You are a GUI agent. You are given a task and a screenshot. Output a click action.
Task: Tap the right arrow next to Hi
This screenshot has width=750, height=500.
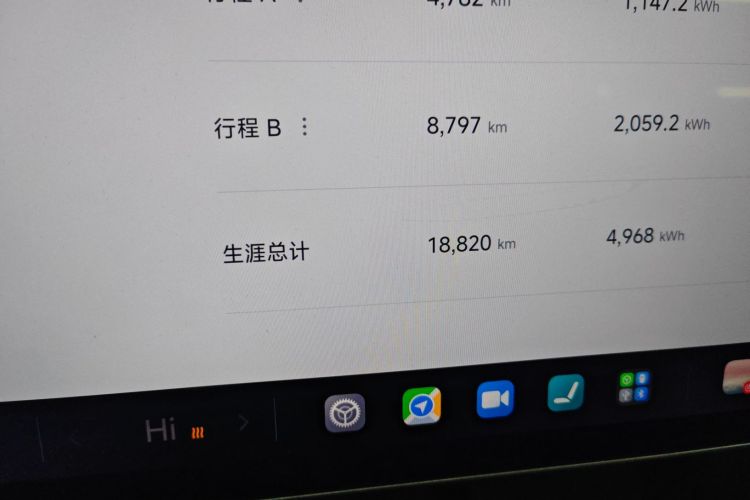[243, 423]
